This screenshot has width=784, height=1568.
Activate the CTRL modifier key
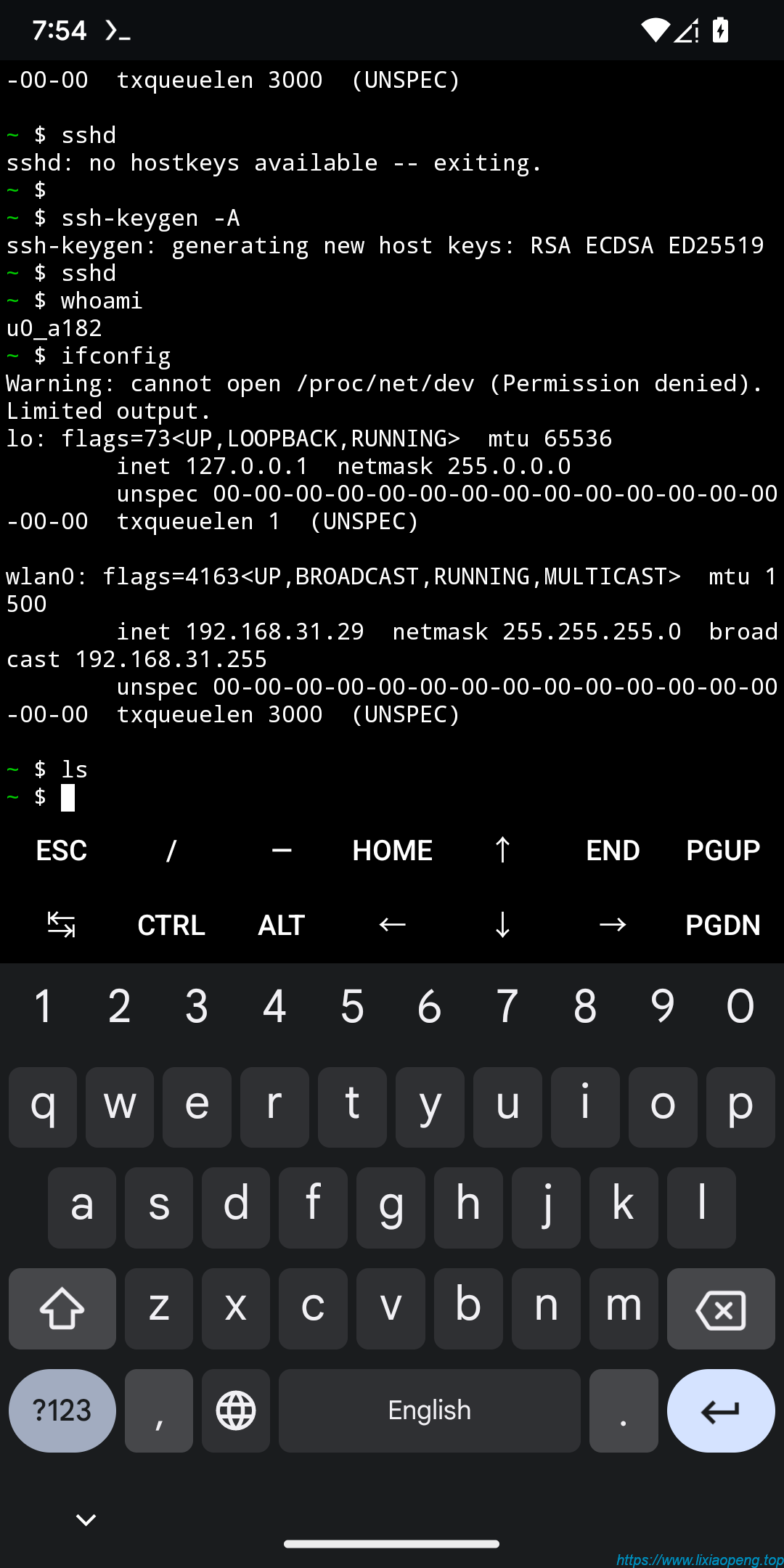tap(171, 925)
